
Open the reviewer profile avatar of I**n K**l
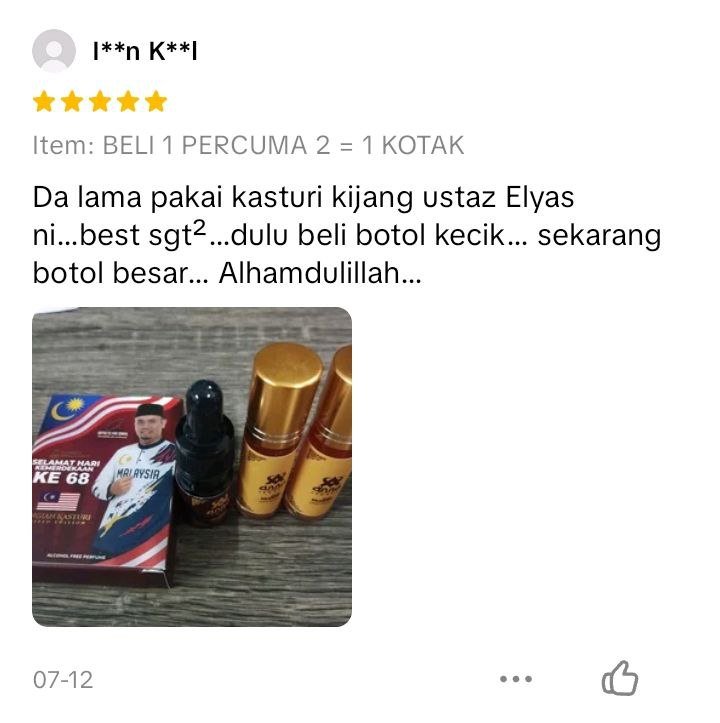[x=53, y=51]
